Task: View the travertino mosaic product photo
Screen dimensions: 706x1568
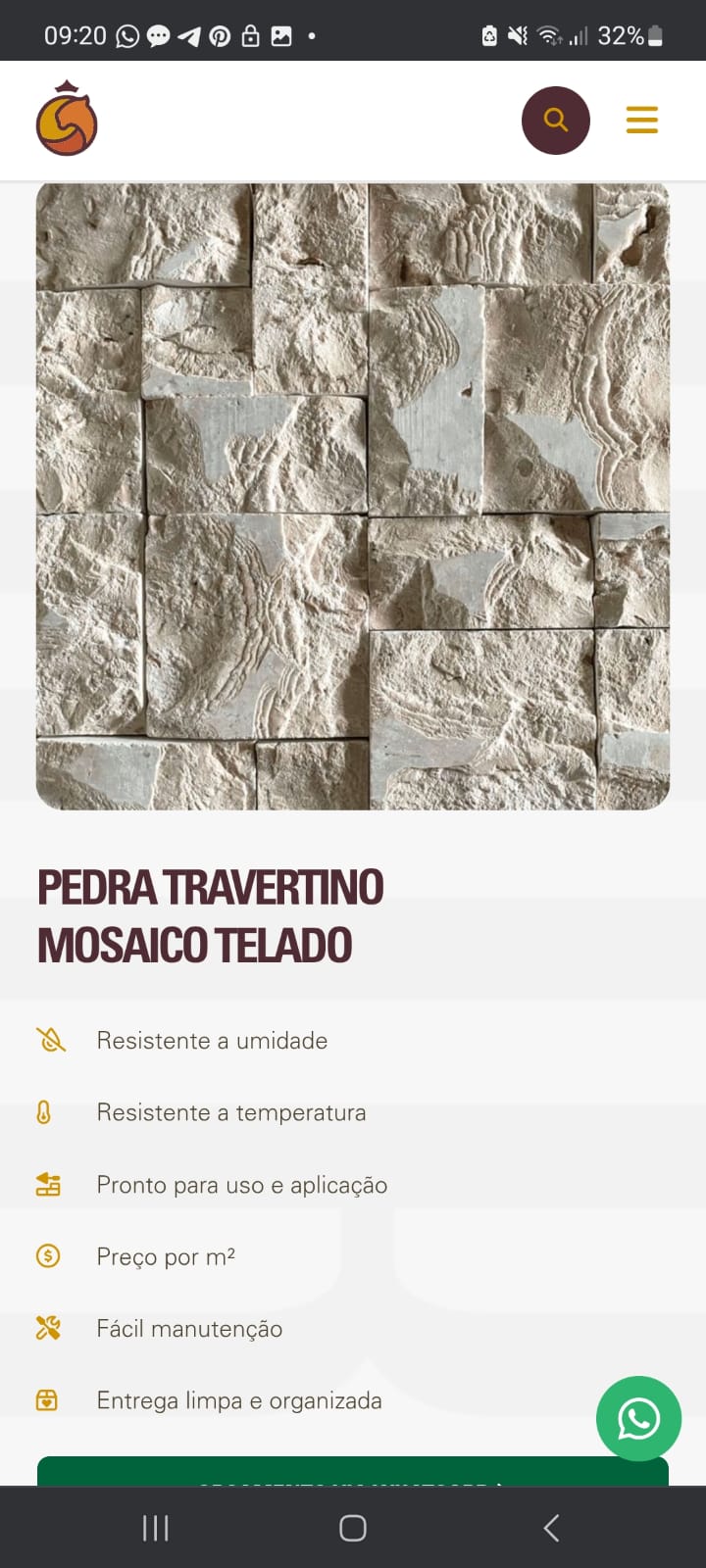Action: (353, 496)
